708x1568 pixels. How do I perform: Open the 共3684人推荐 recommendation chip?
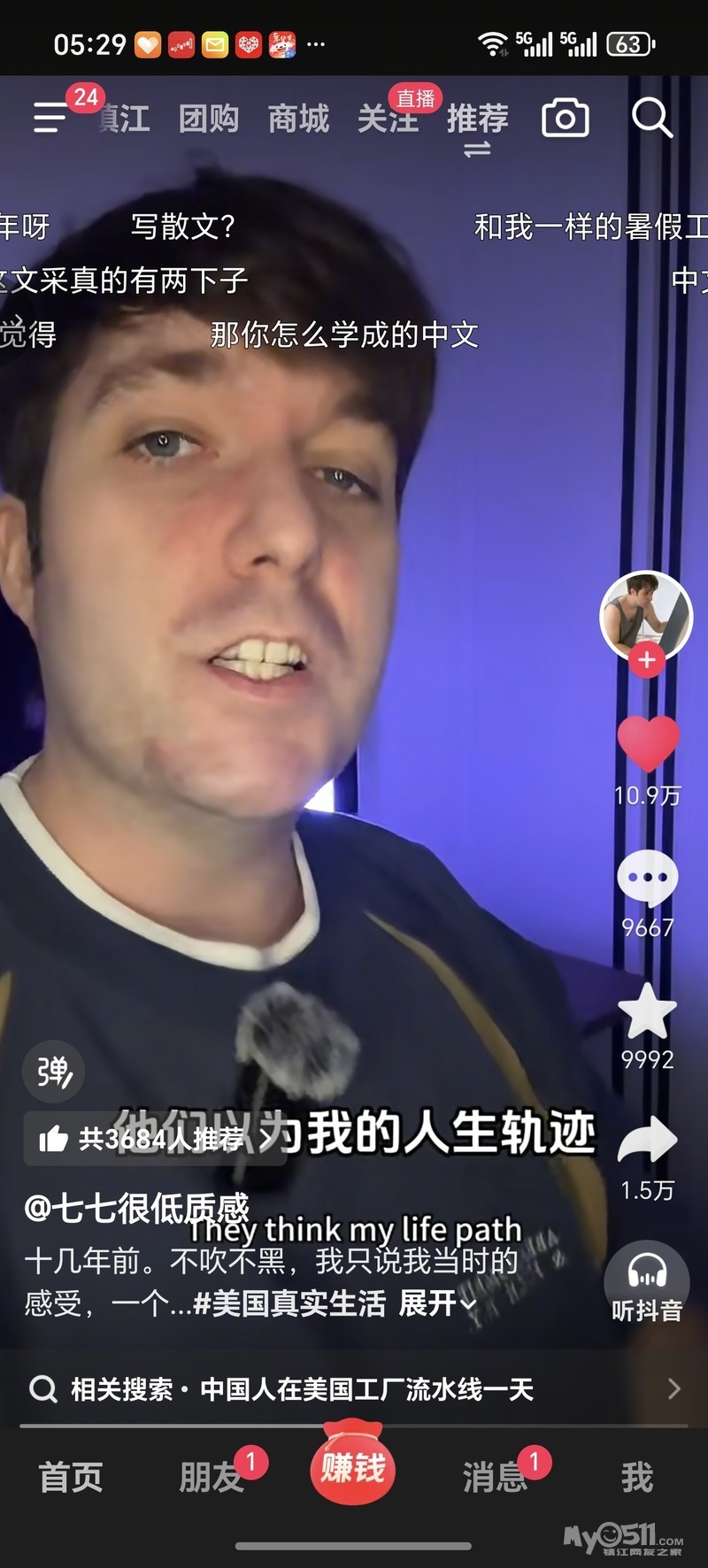pos(156,1139)
